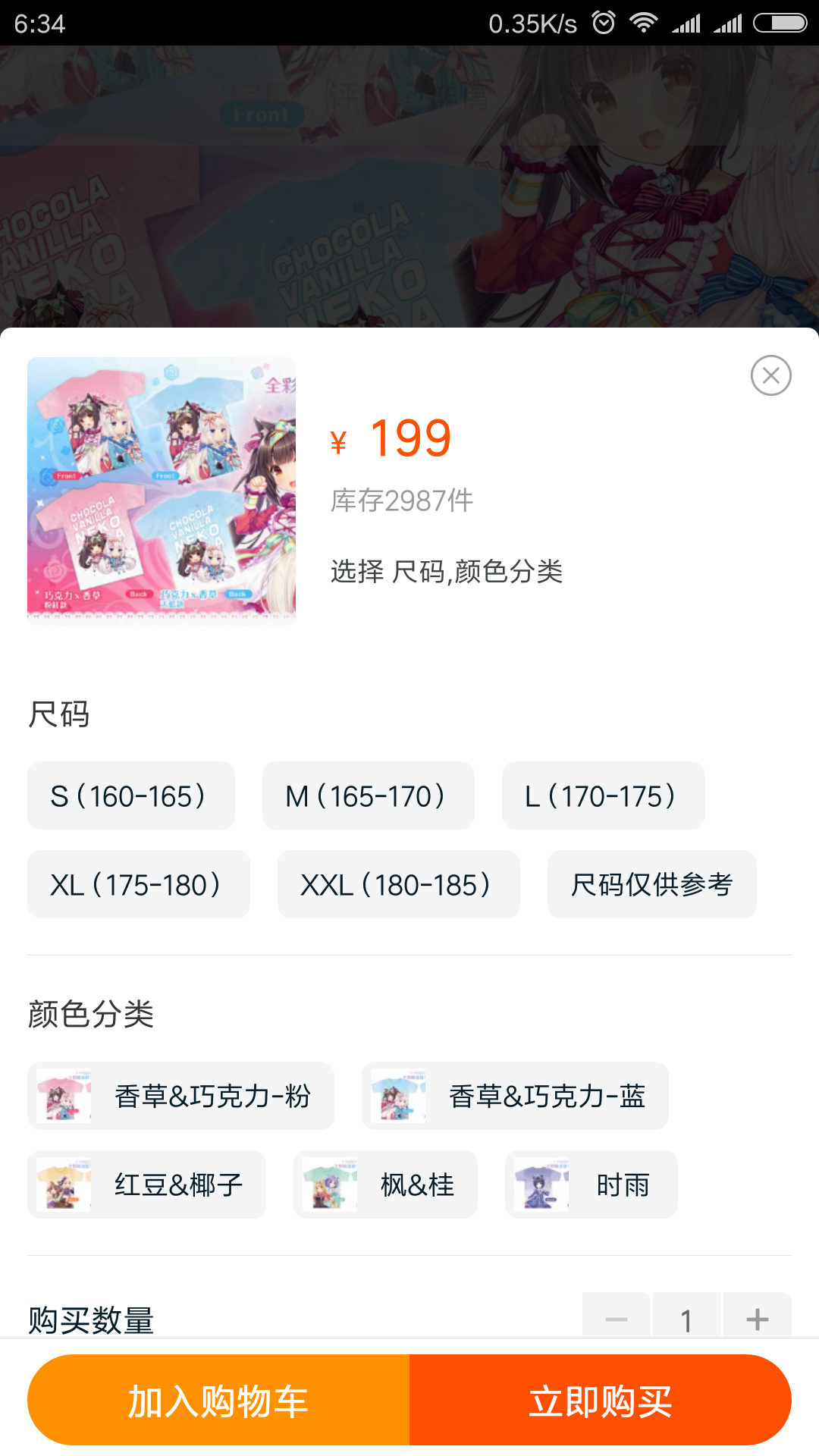
Task: Select color 香草&巧克力-粉
Action: pyautogui.click(x=180, y=1096)
